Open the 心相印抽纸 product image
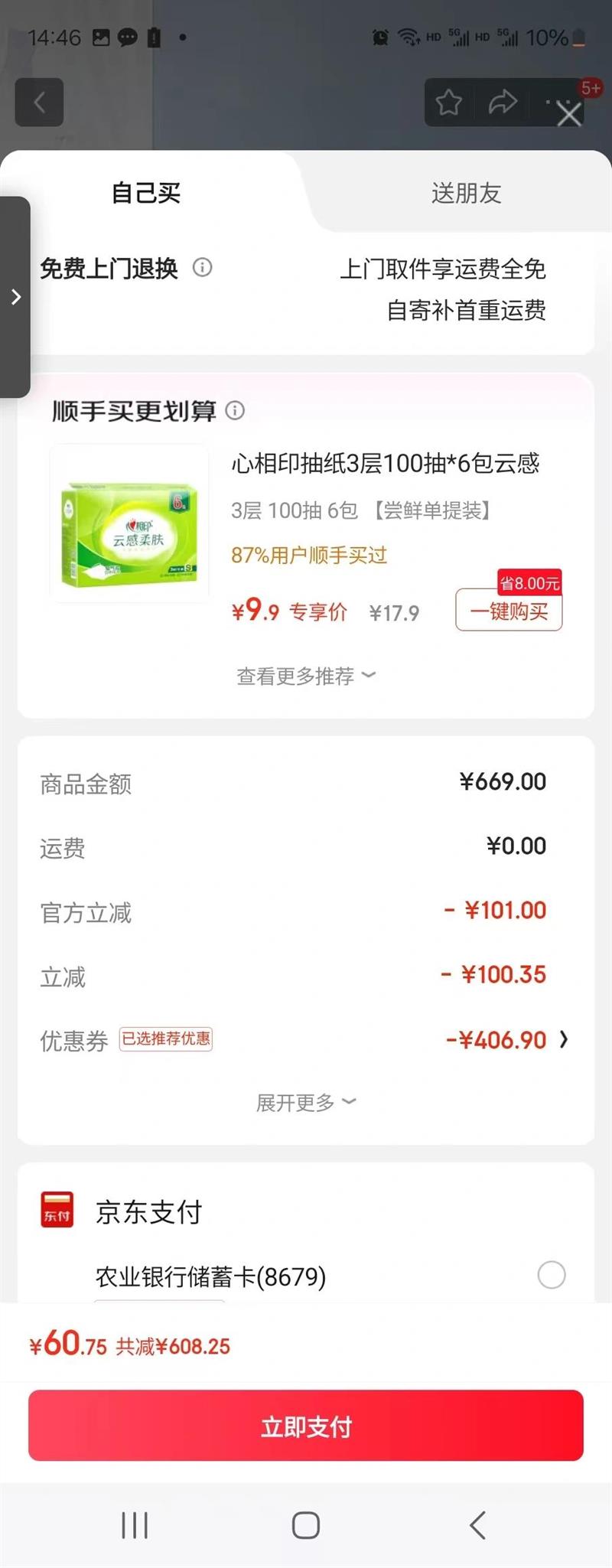 (x=129, y=523)
